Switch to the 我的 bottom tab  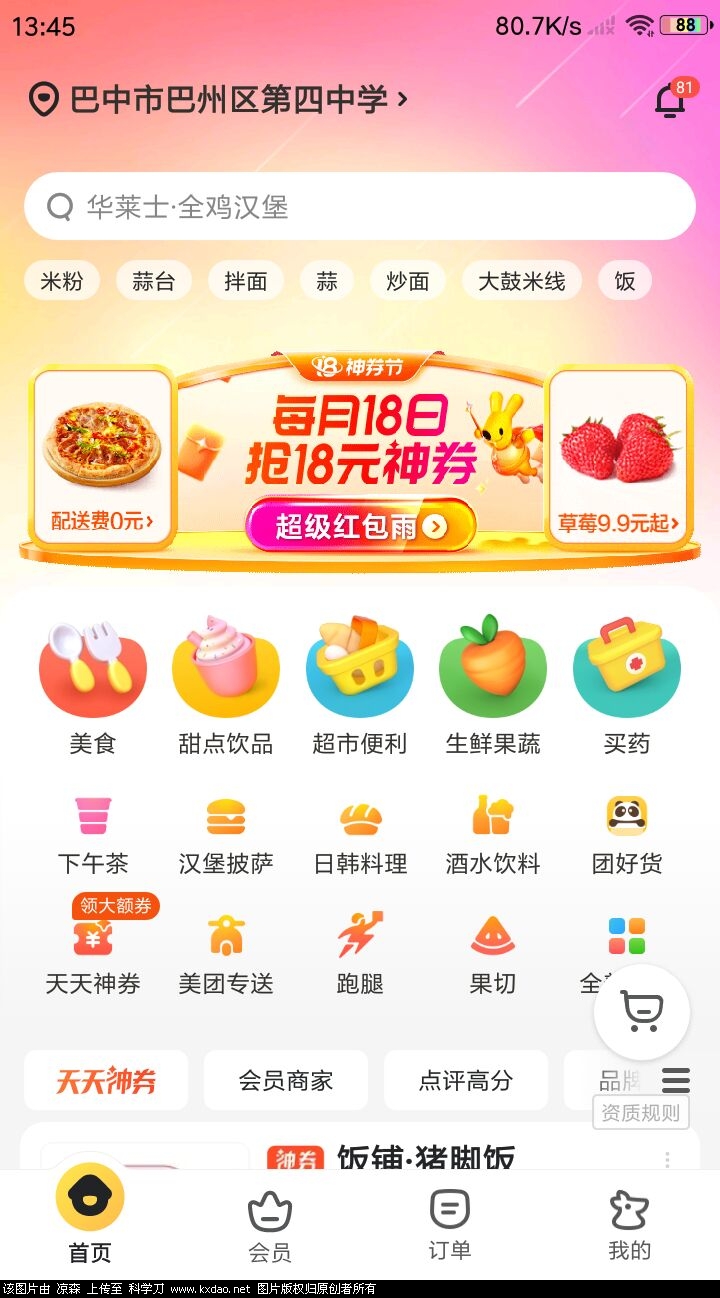(629, 1226)
